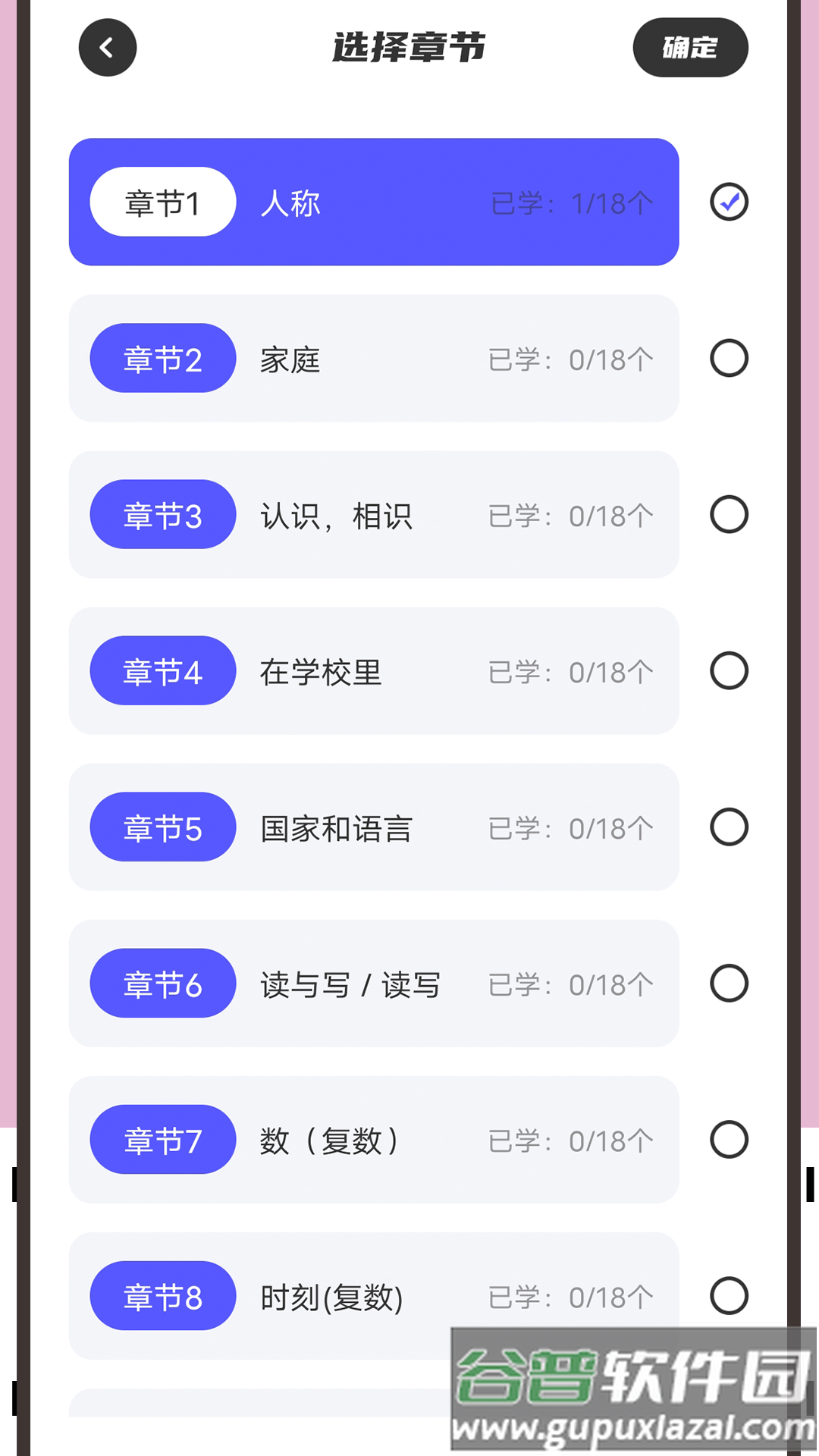Confirm selection with 确定 button
819x1456 pixels.
689,47
